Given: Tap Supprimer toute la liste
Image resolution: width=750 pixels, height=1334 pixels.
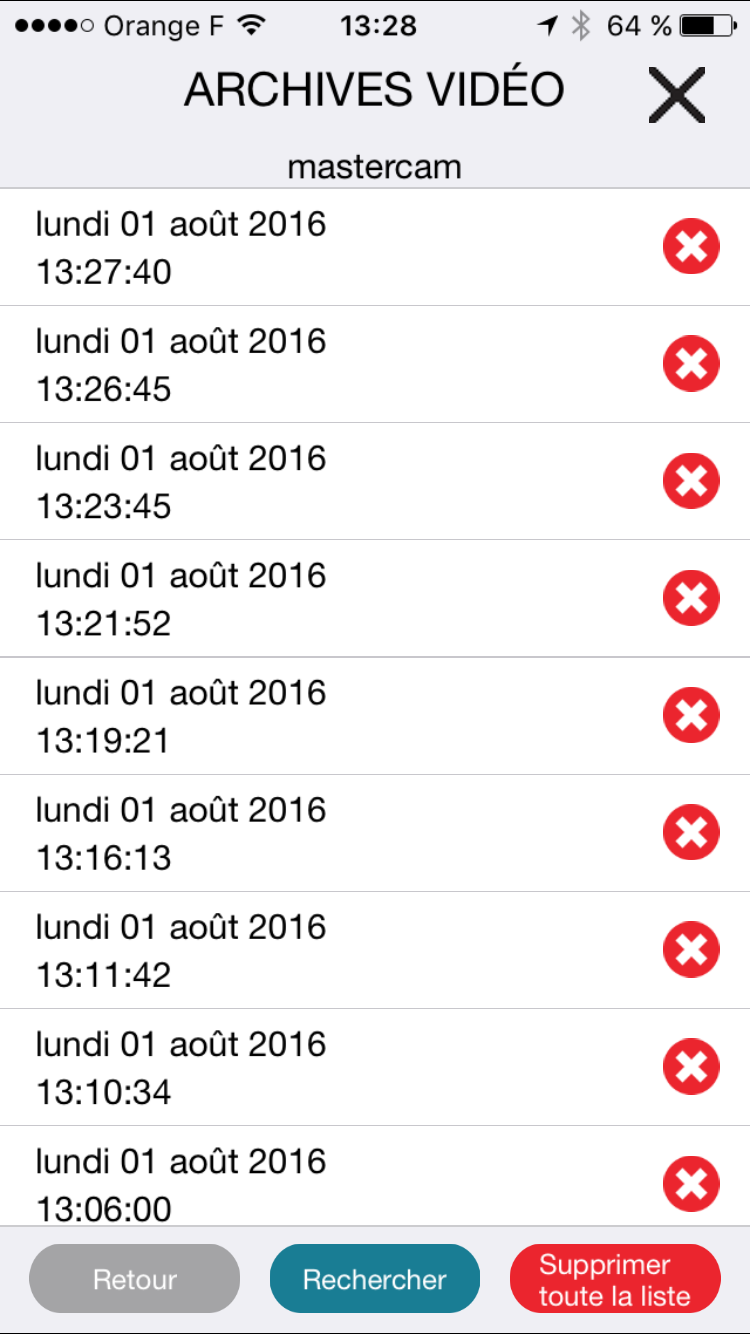Looking at the screenshot, I should 615,1279.
